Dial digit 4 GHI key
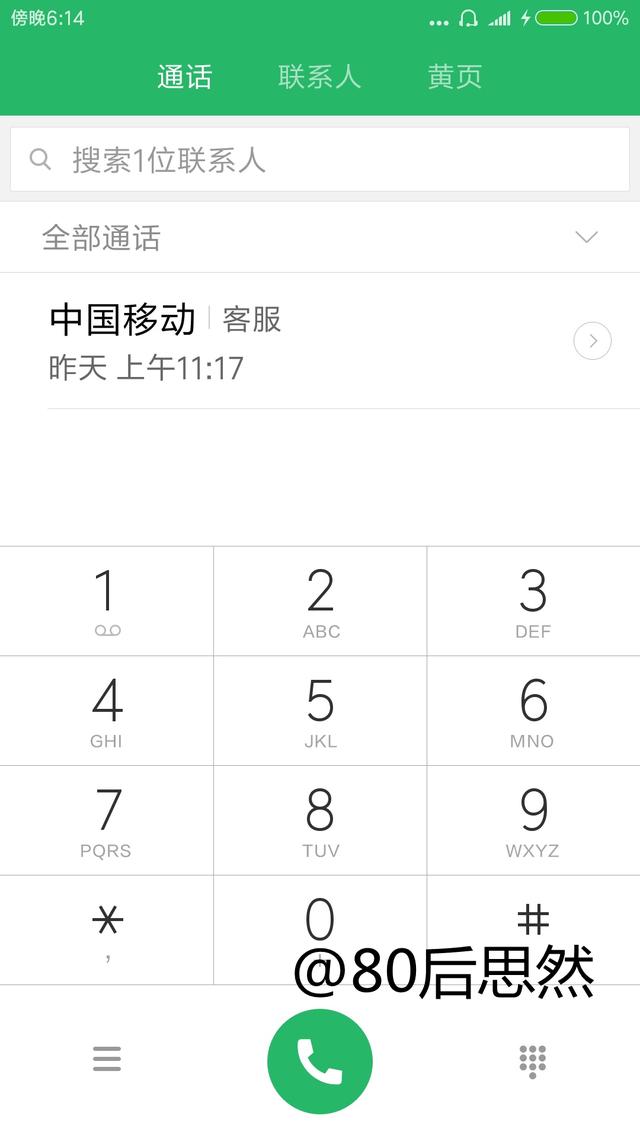Viewport: 640px width, 1138px height. point(107,711)
